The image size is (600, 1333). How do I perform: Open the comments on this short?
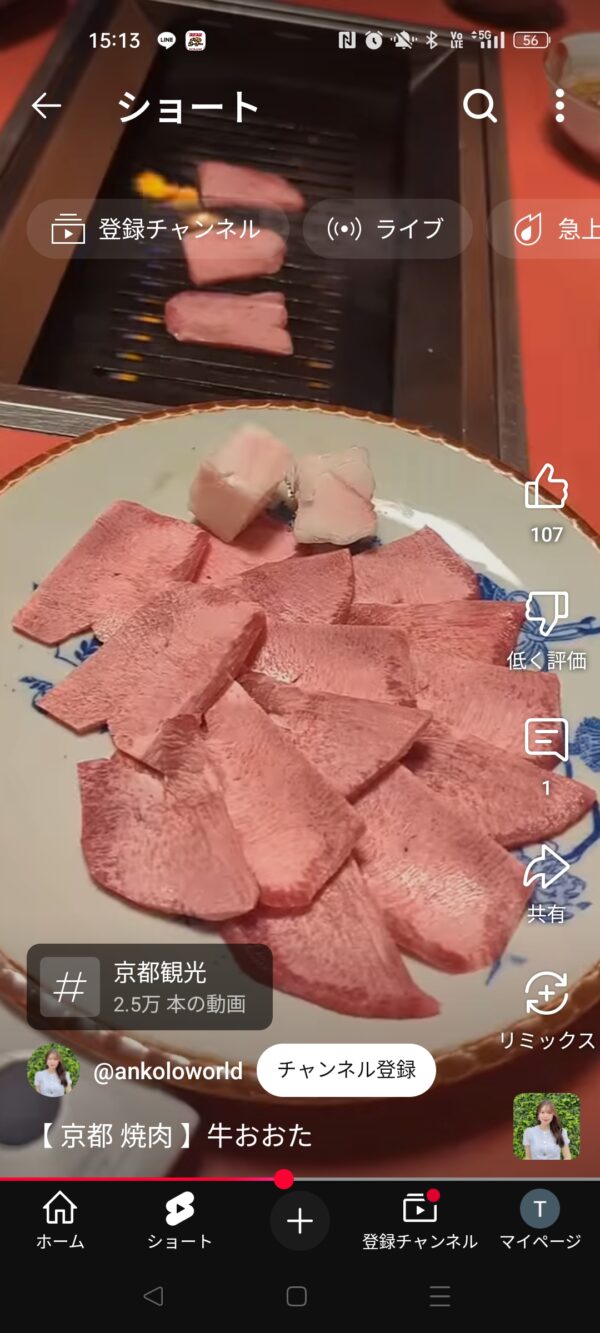point(546,741)
